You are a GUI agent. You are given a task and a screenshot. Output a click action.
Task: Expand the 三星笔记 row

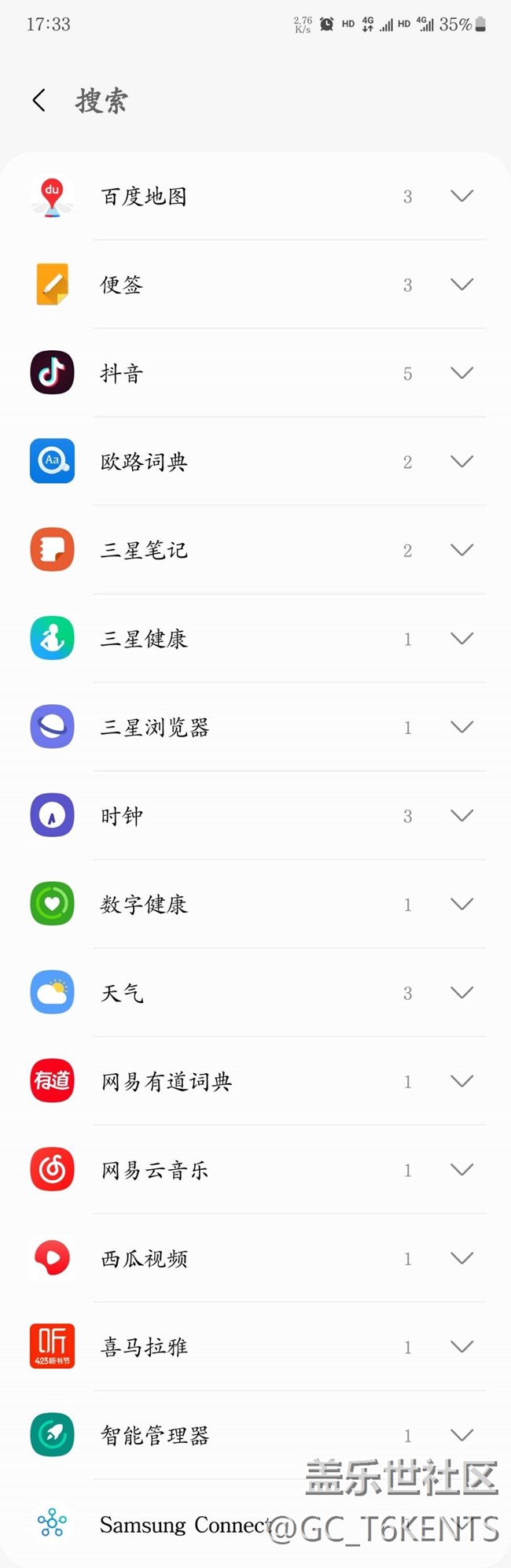[461, 550]
